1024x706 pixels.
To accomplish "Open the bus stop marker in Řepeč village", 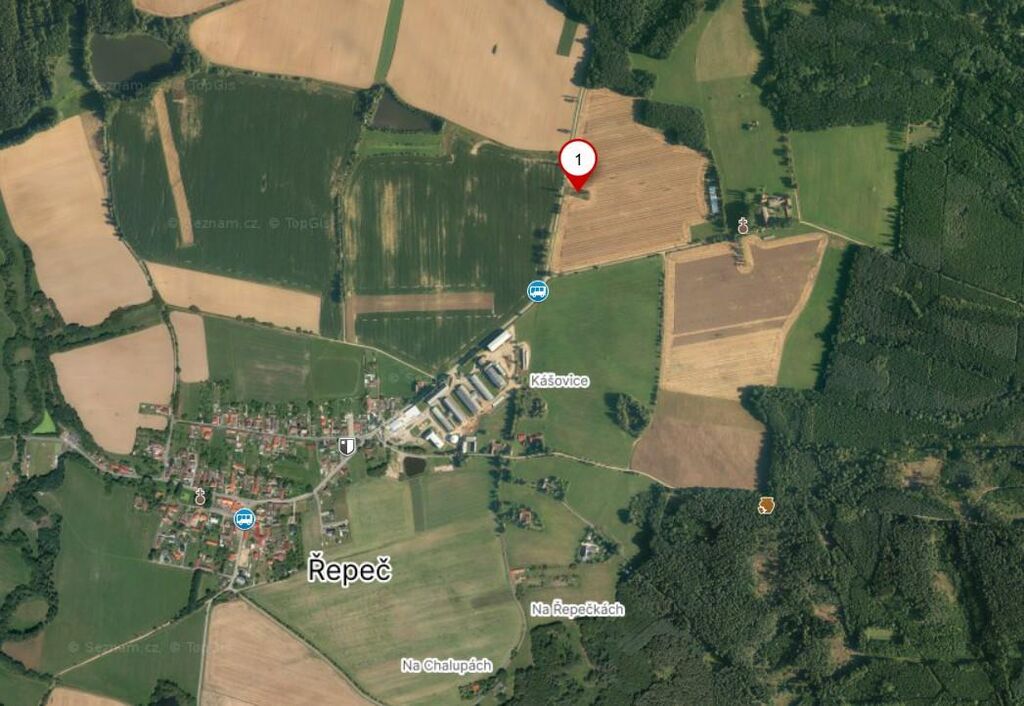I will 244,519.
